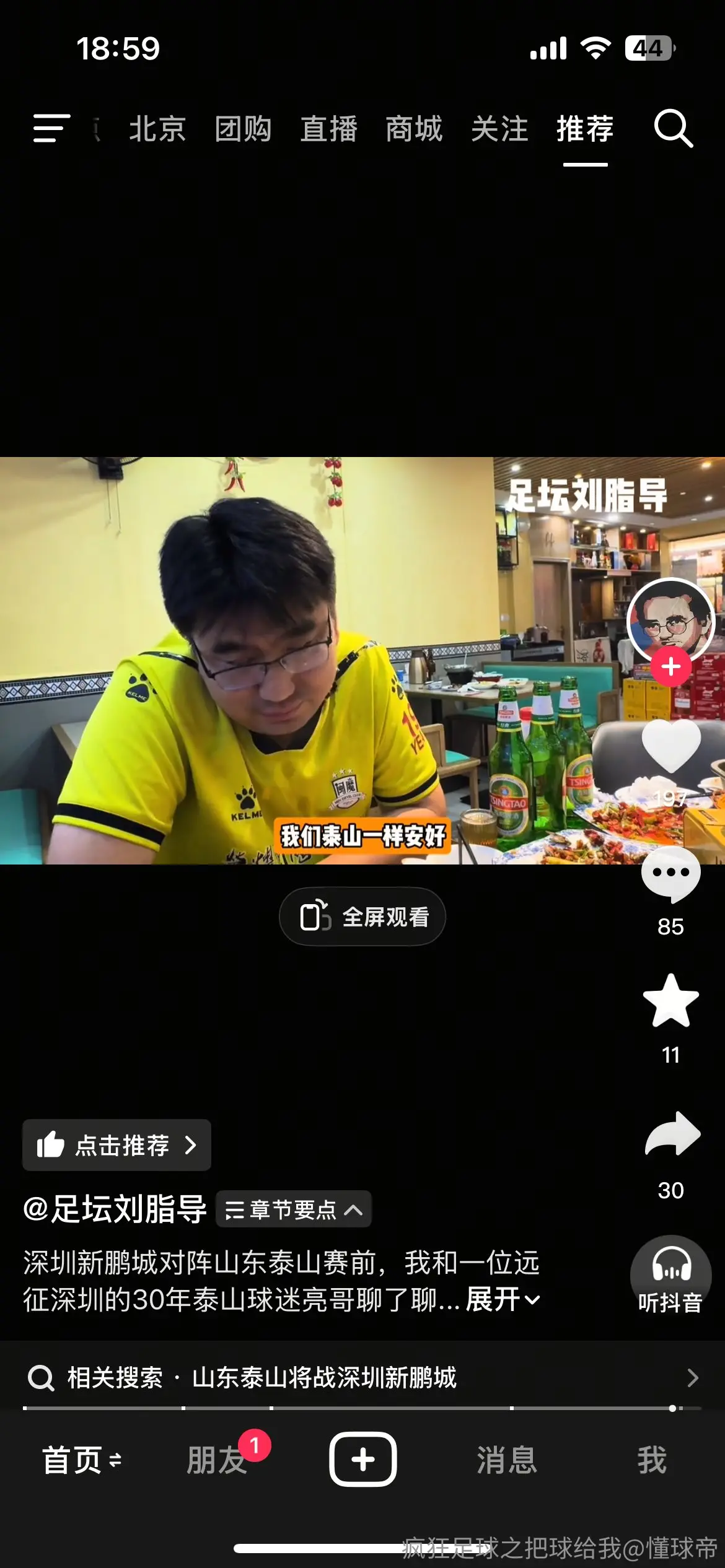Open the 听抖音 audio mode

pyautogui.click(x=670, y=1276)
